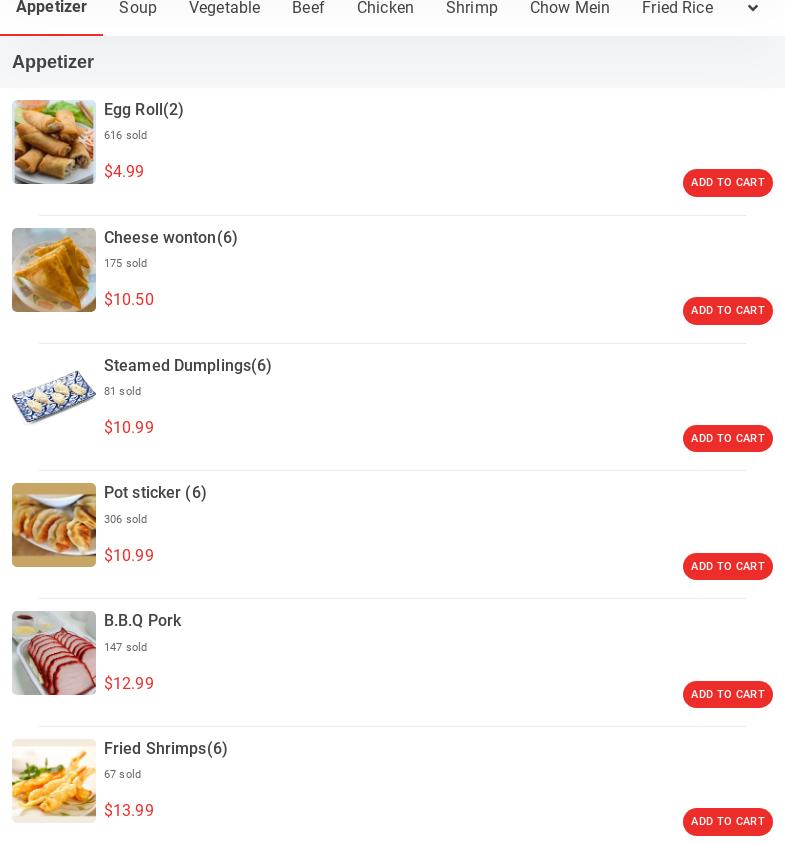Viewport: 785px width, 845px height.
Task: Switch to the Vegetable category tab
Action: tap(224, 8)
